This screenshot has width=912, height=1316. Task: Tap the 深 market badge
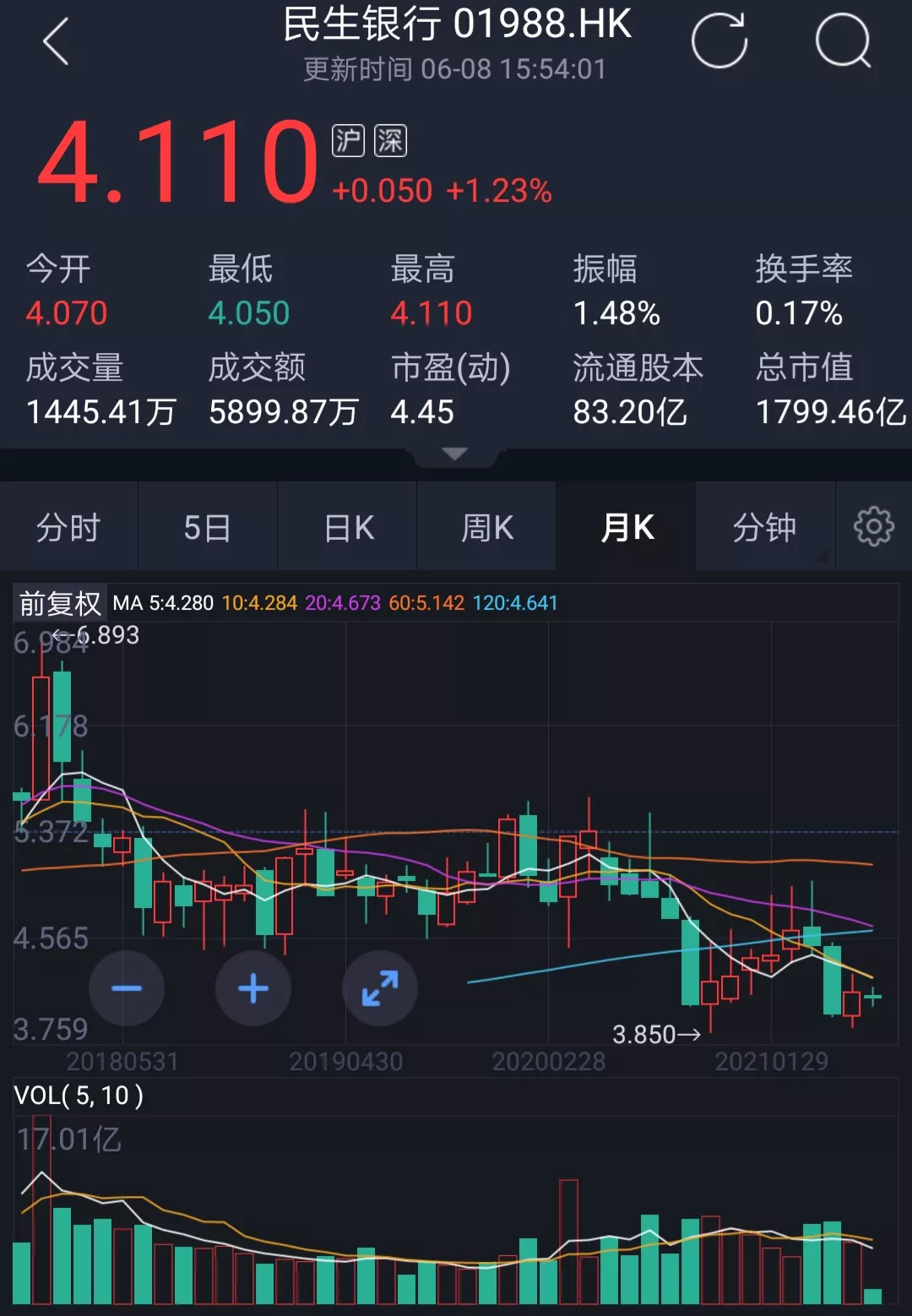click(390, 140)
